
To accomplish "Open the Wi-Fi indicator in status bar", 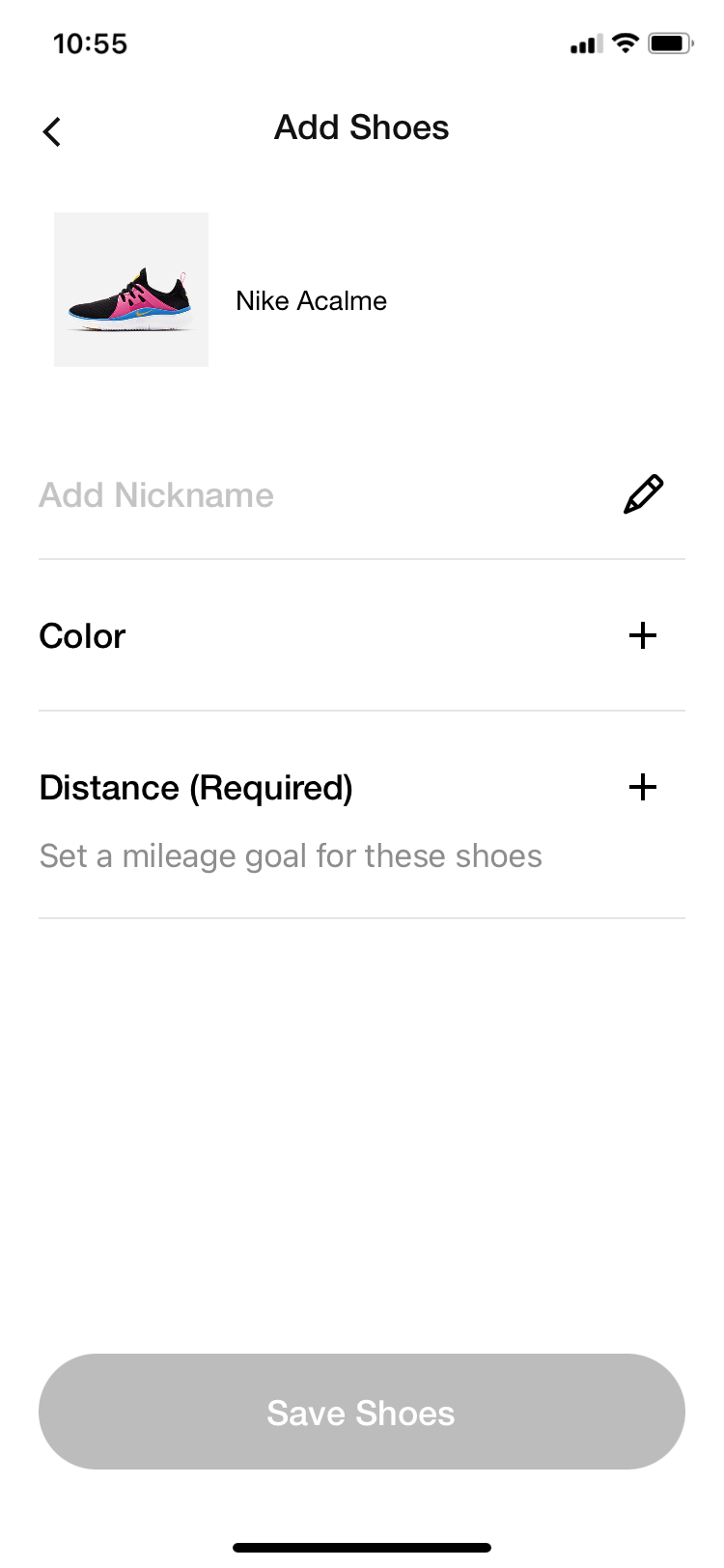I will 627,42.
